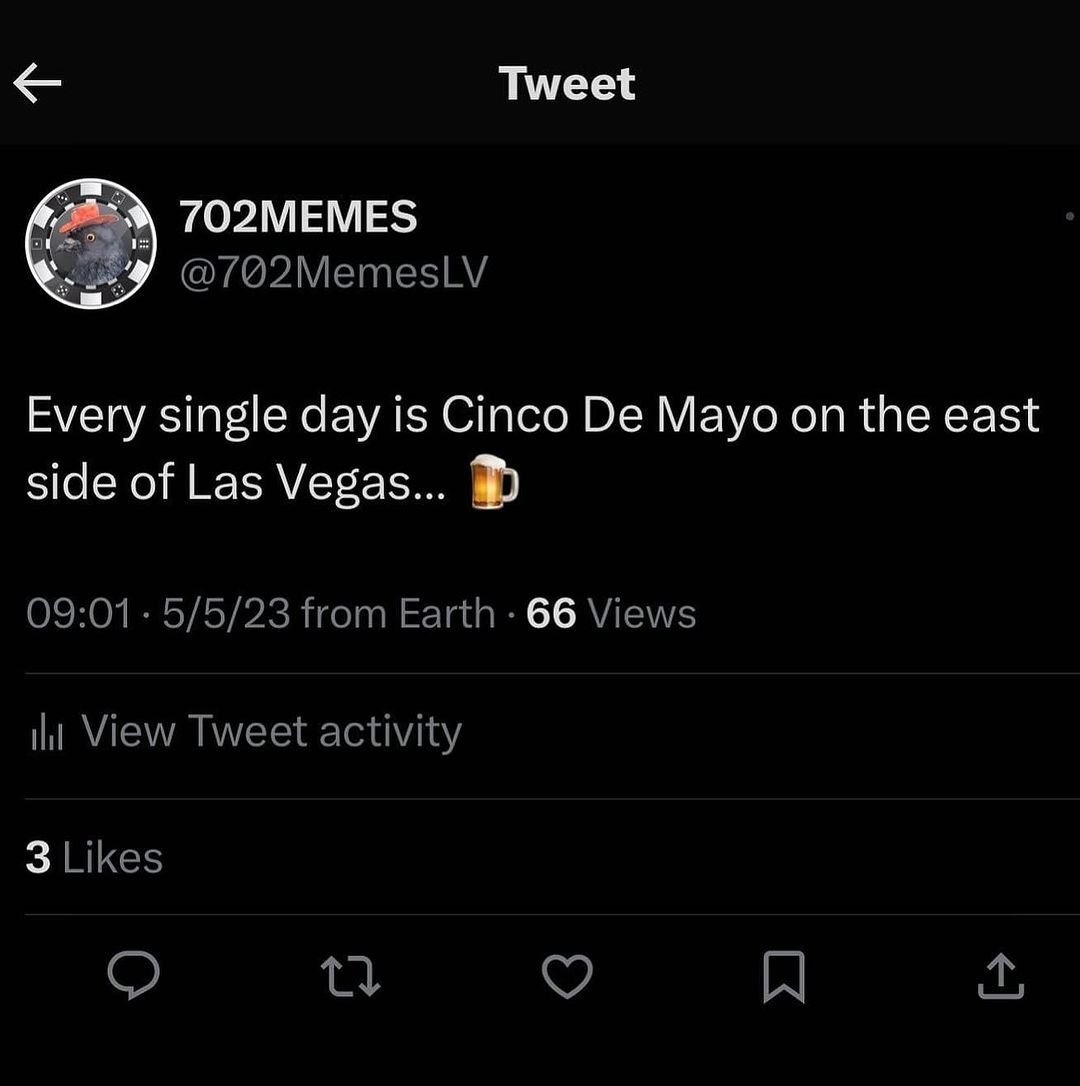Retweet the Cinco De Mayo tweet
This screenshot has height=1086, width=1080.
[350, 977]
